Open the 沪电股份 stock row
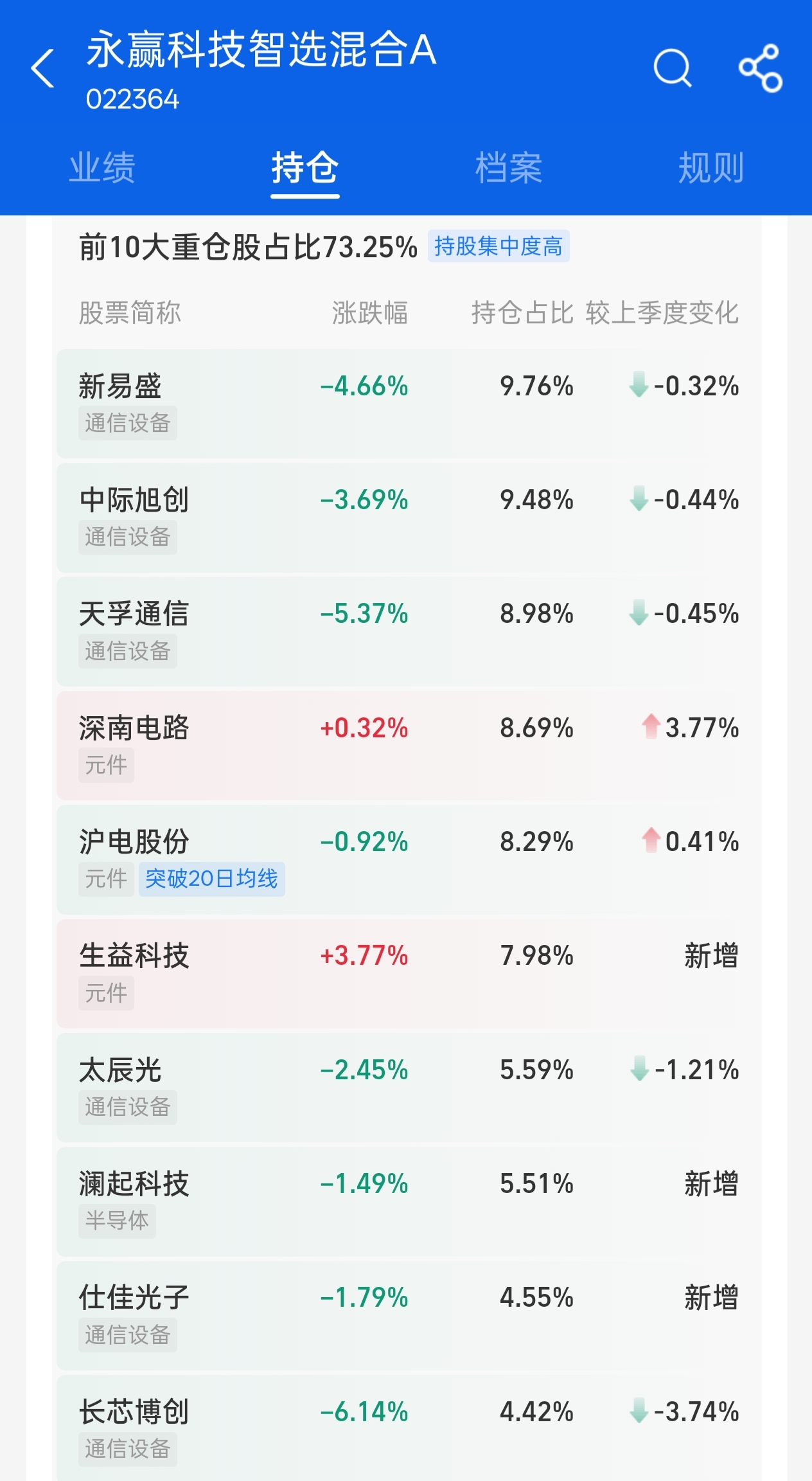The image size is (812, 1481). pyautogui.click(x=409, y=859)
